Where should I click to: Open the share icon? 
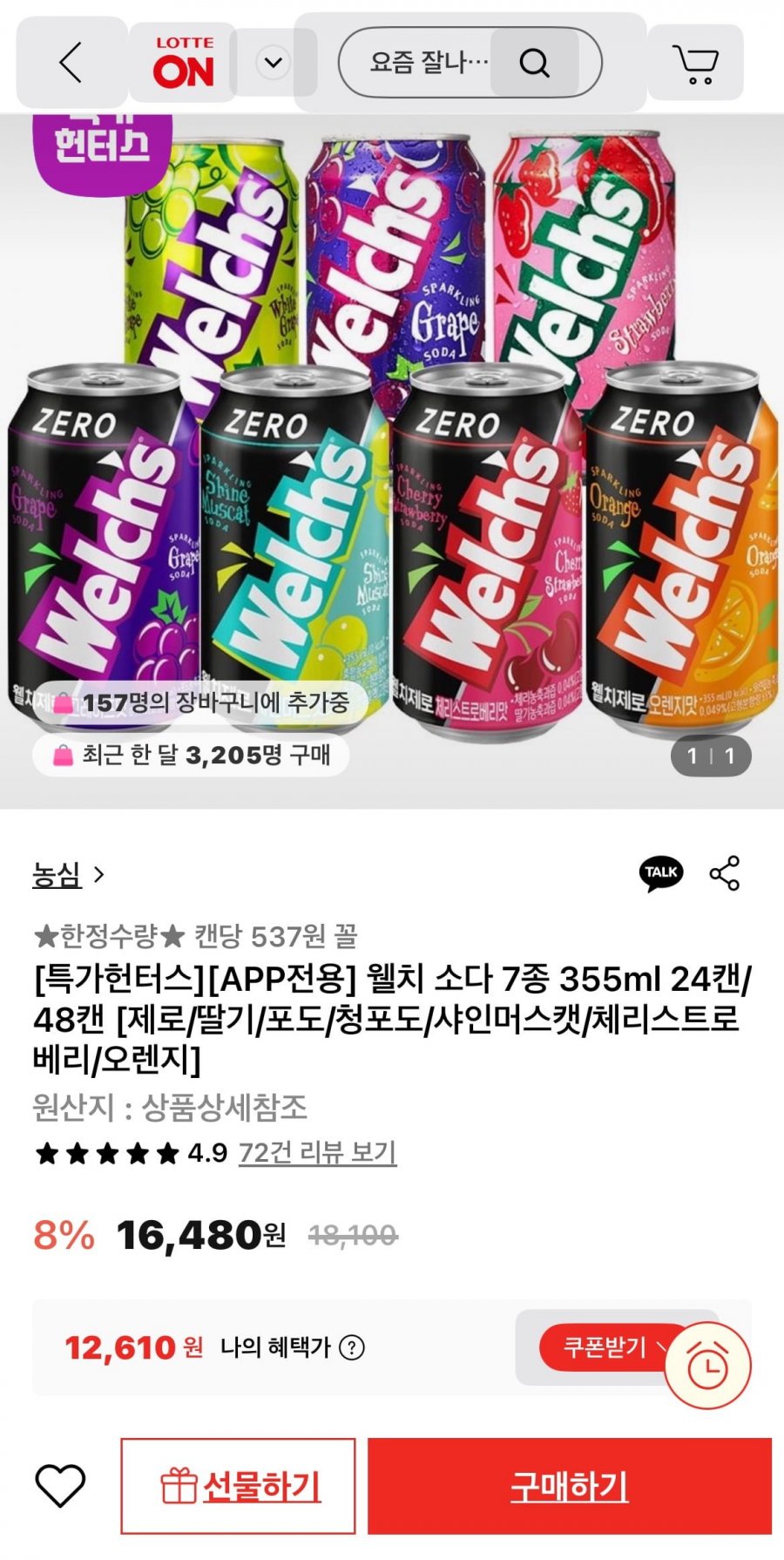click(725, 873)
